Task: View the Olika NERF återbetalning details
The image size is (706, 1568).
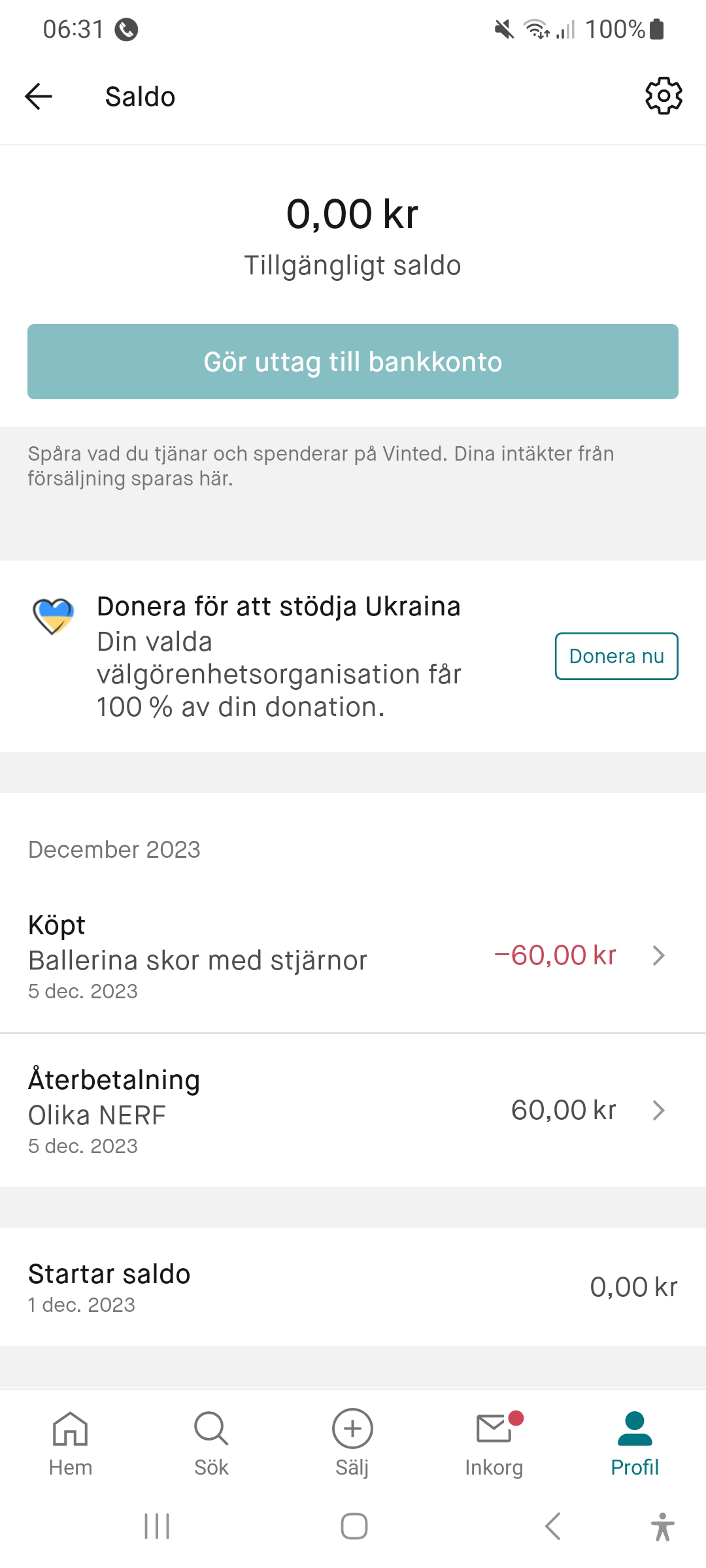Action: (x=353, y=1111)
